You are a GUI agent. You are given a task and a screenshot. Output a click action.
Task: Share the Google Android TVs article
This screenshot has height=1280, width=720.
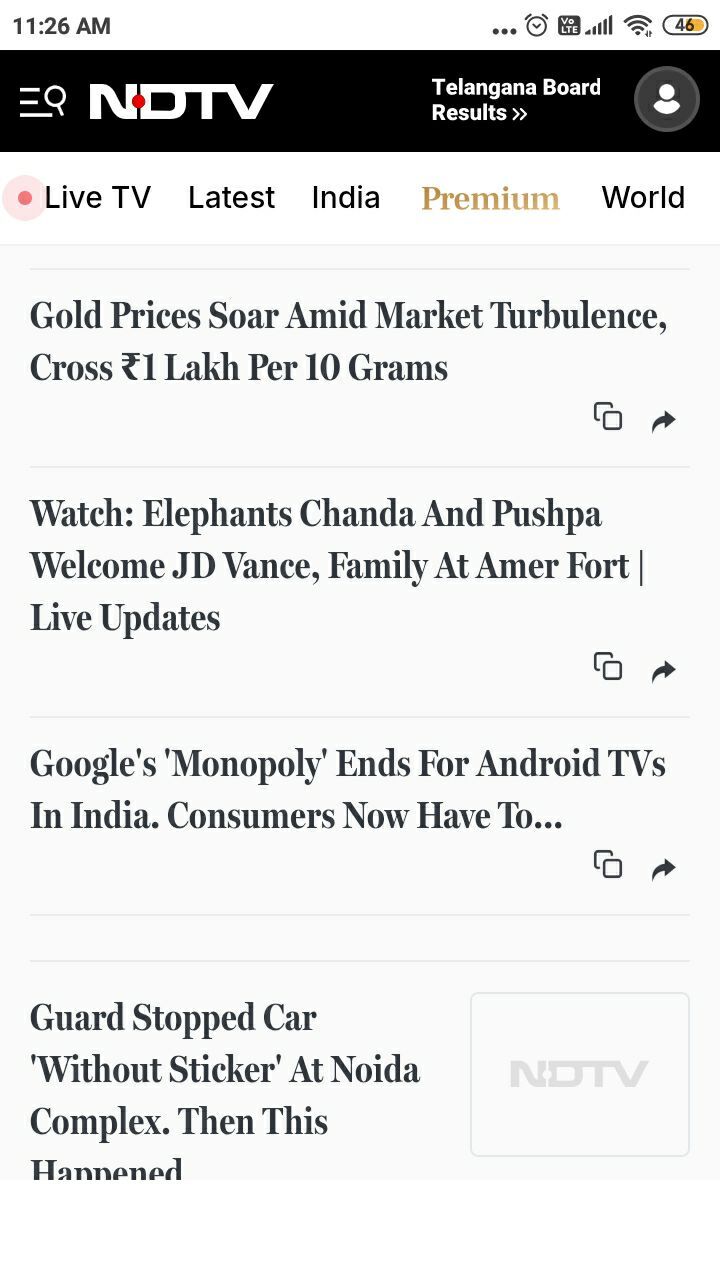664,869
